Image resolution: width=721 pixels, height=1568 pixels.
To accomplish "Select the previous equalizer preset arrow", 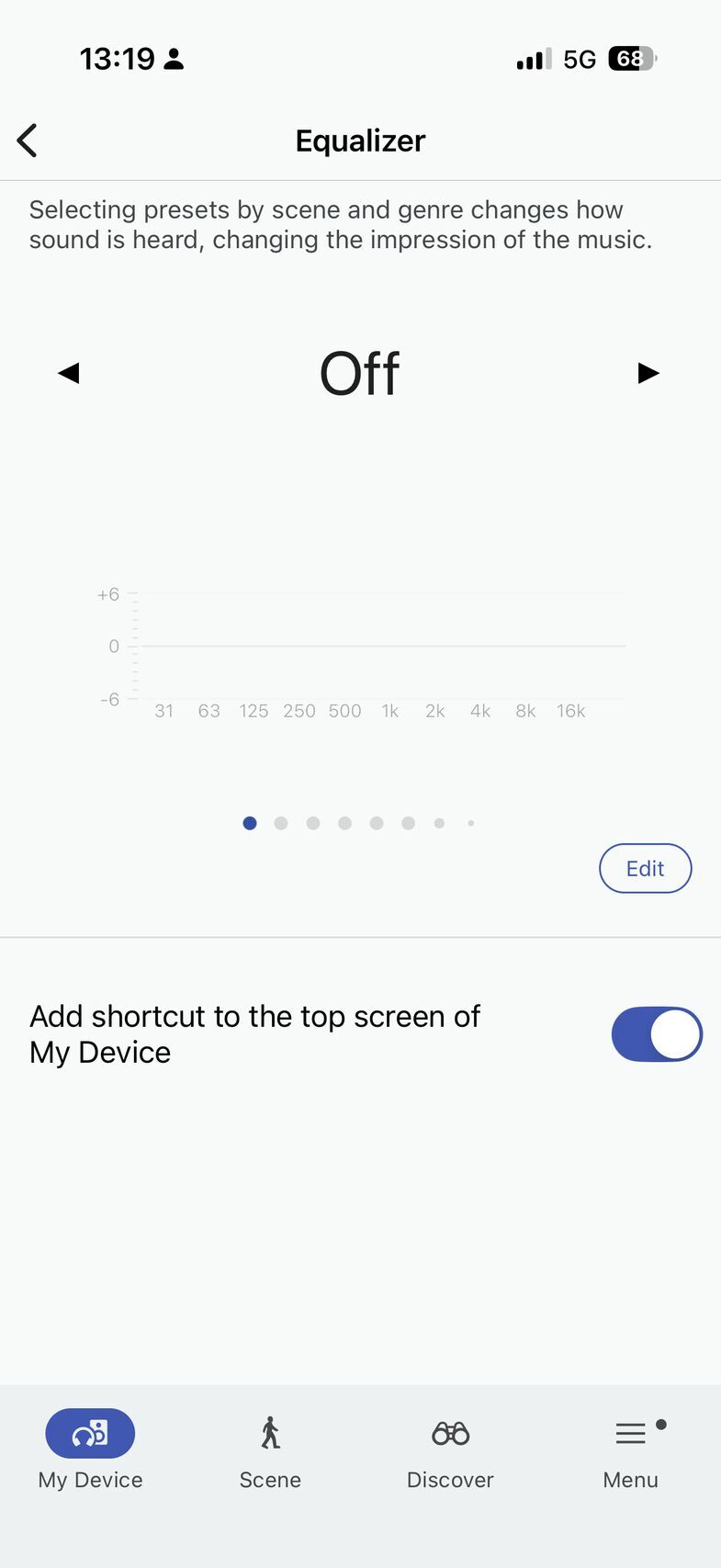I will (69, 372).
